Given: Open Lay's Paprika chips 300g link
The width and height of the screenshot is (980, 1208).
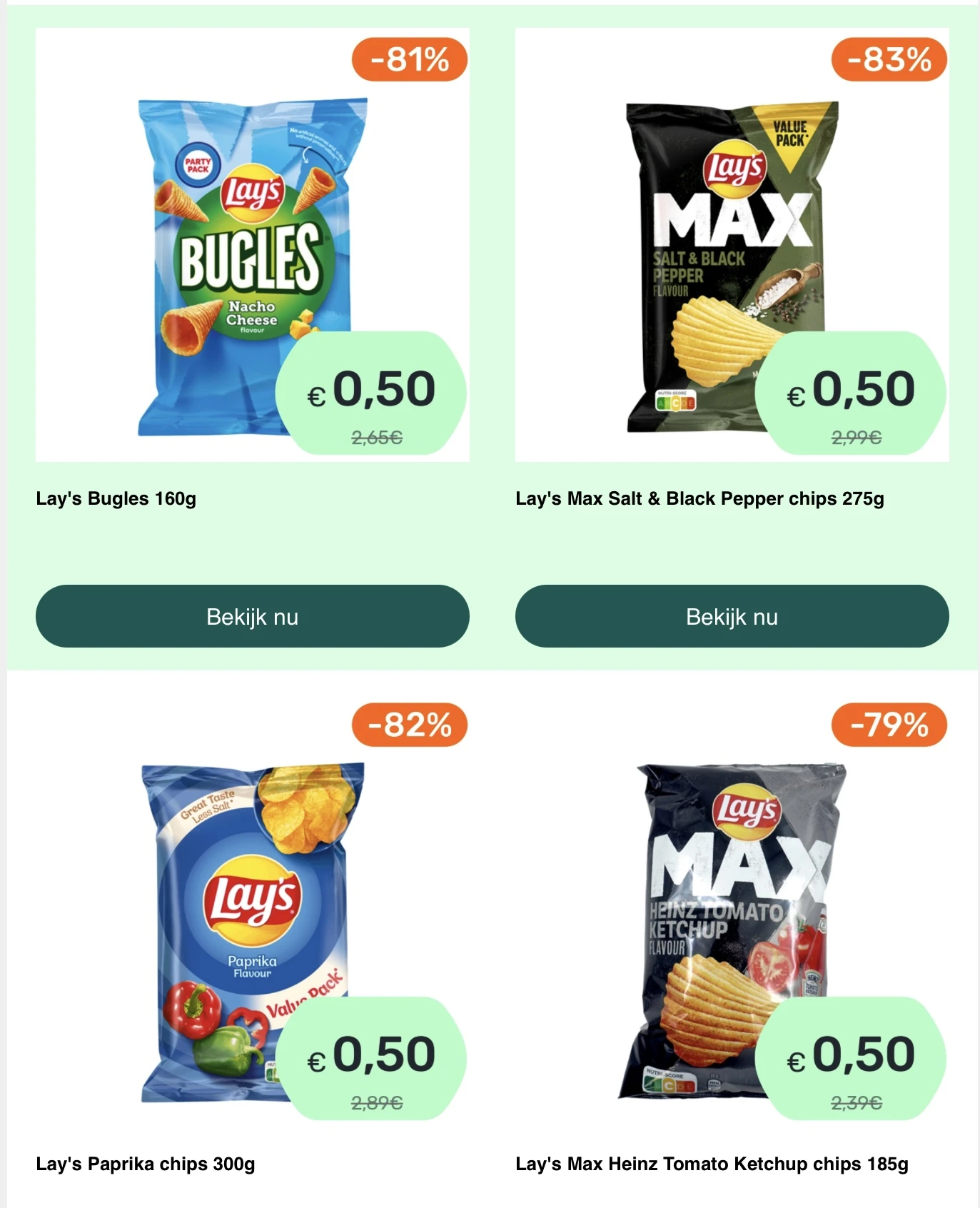Looking at the screenshot, I should pyautogui.click(x=148, y=1165).
